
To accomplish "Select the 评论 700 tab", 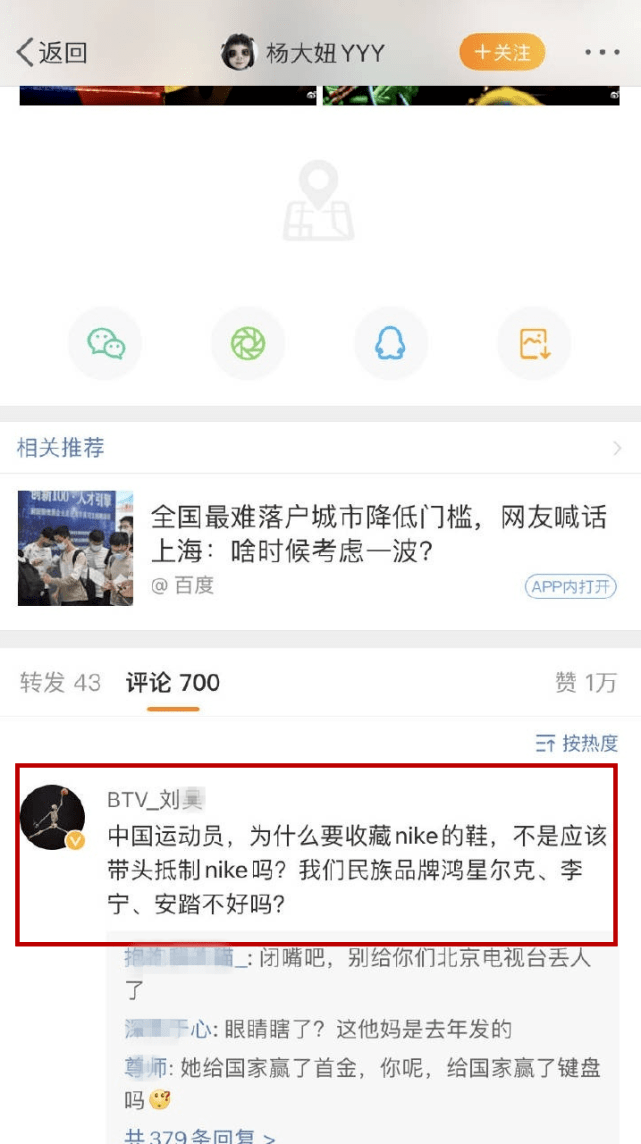I will tap(173, 683).
